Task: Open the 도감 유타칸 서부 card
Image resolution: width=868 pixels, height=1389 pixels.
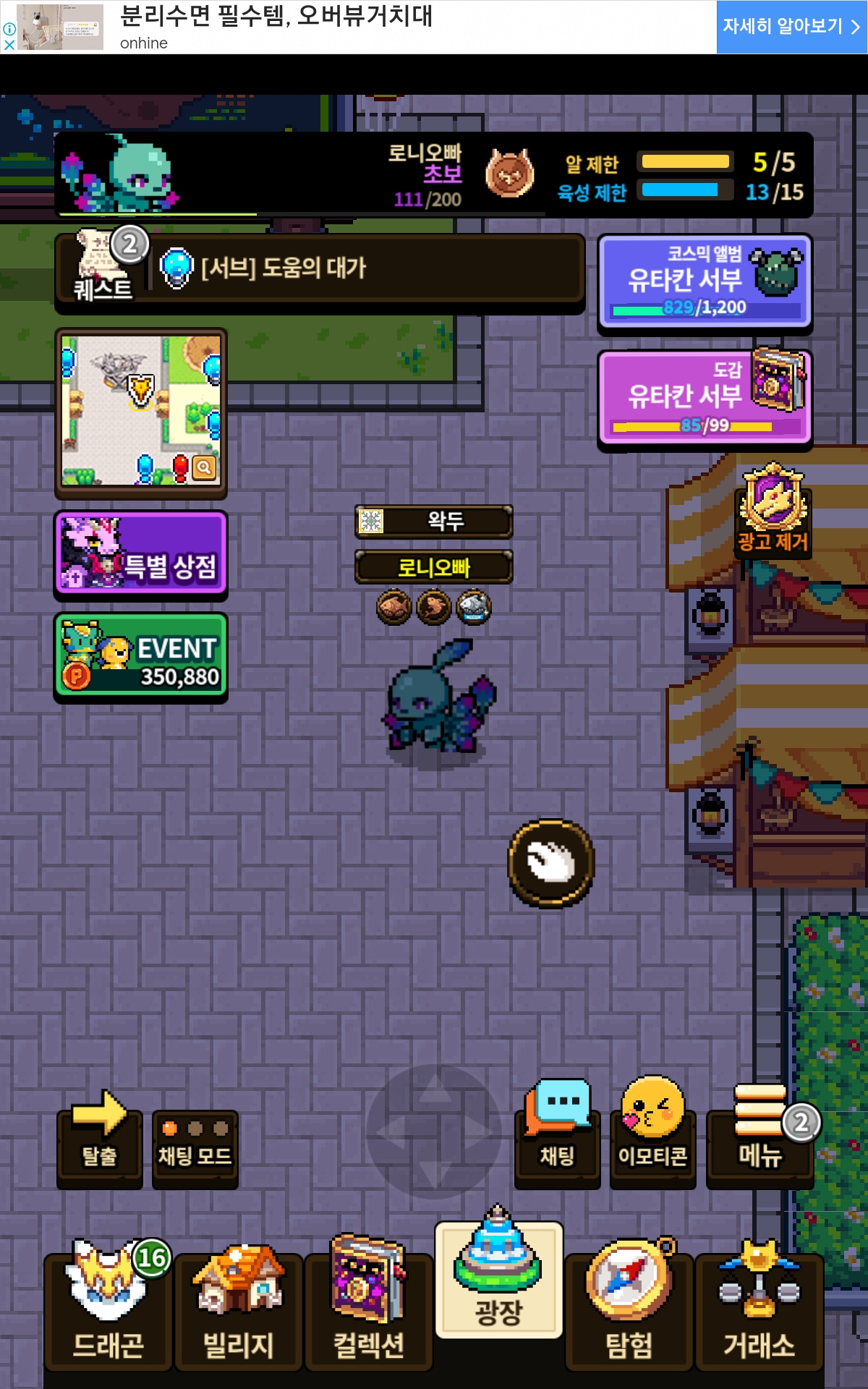Action: tap(705, 398)
